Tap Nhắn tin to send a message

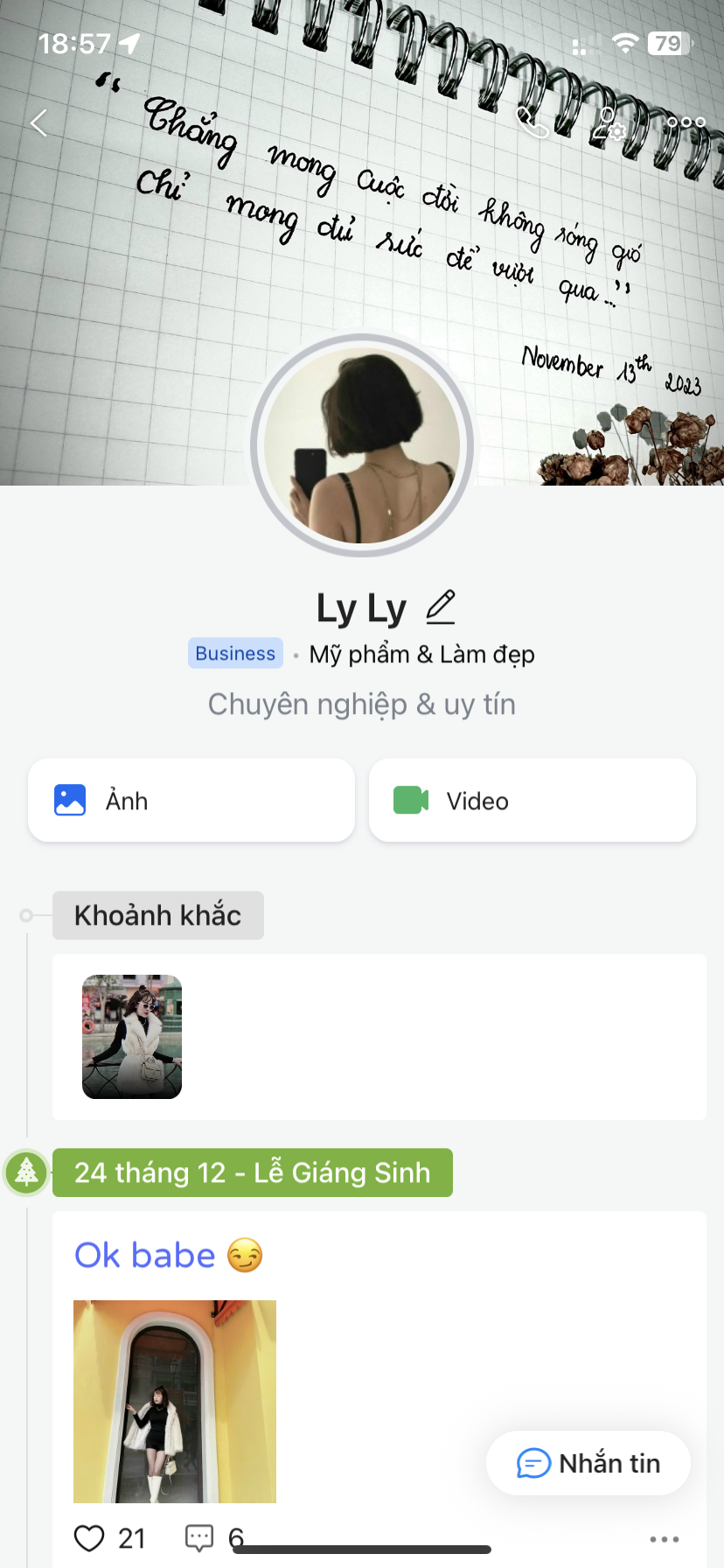588,1463
